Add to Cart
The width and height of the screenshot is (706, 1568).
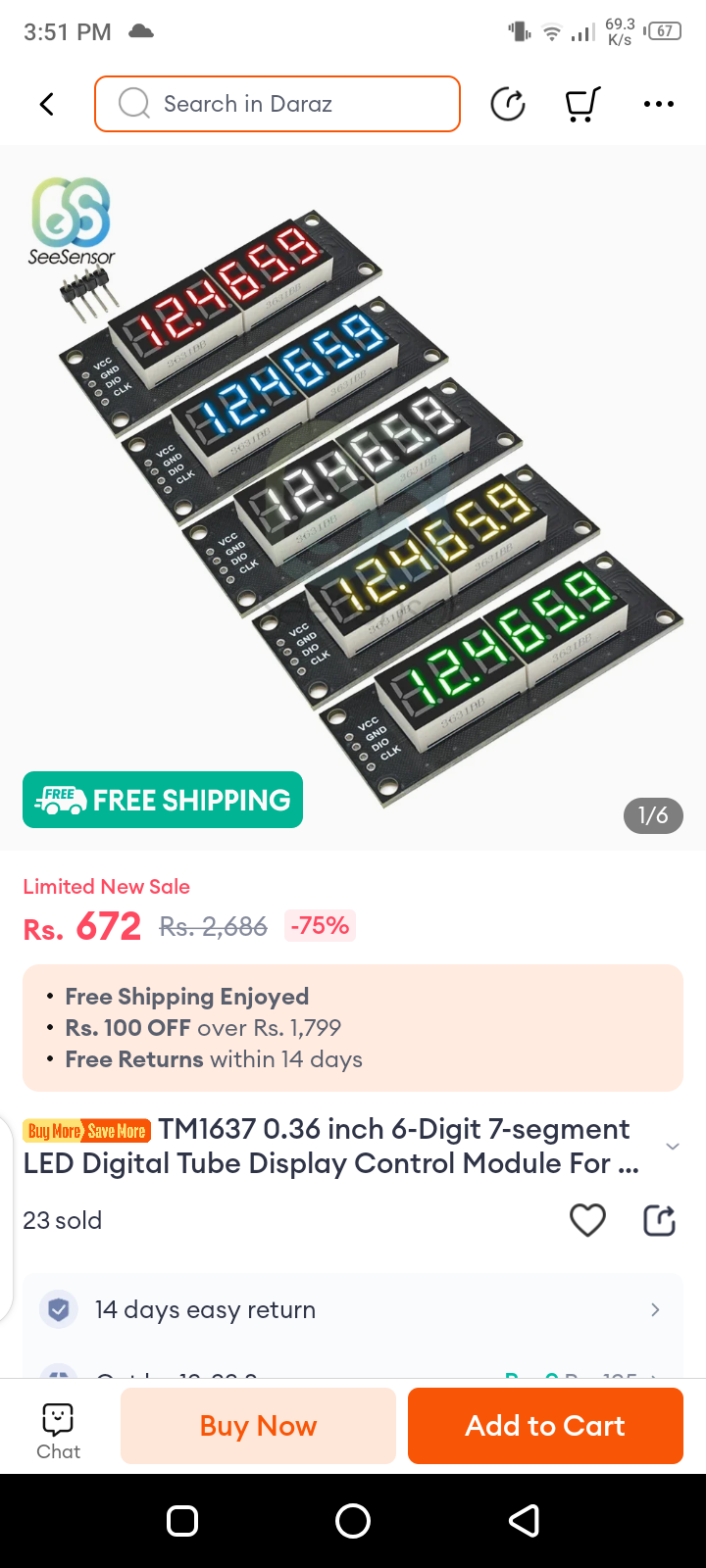click(545, 1426)
